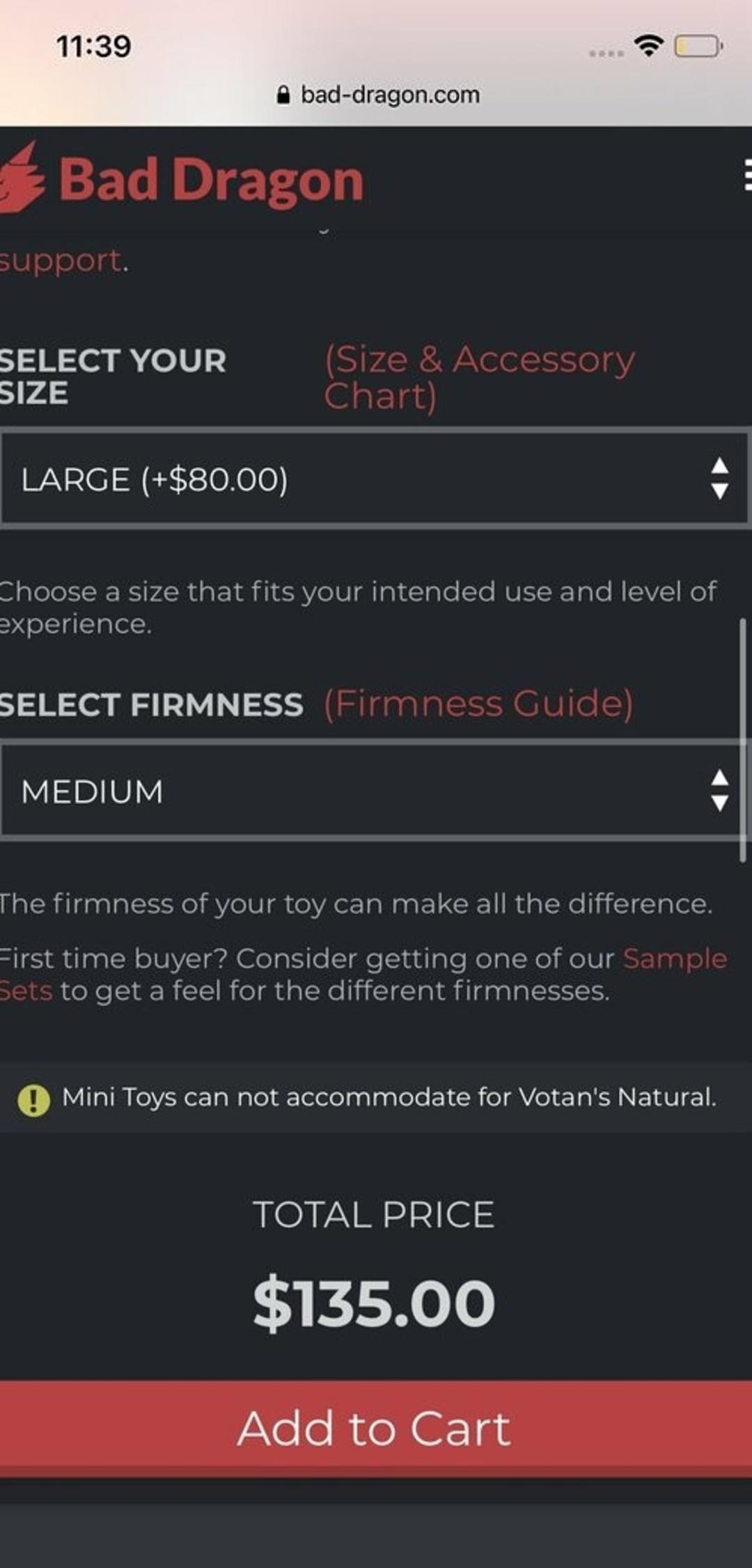Open the support link

point(61,261)
